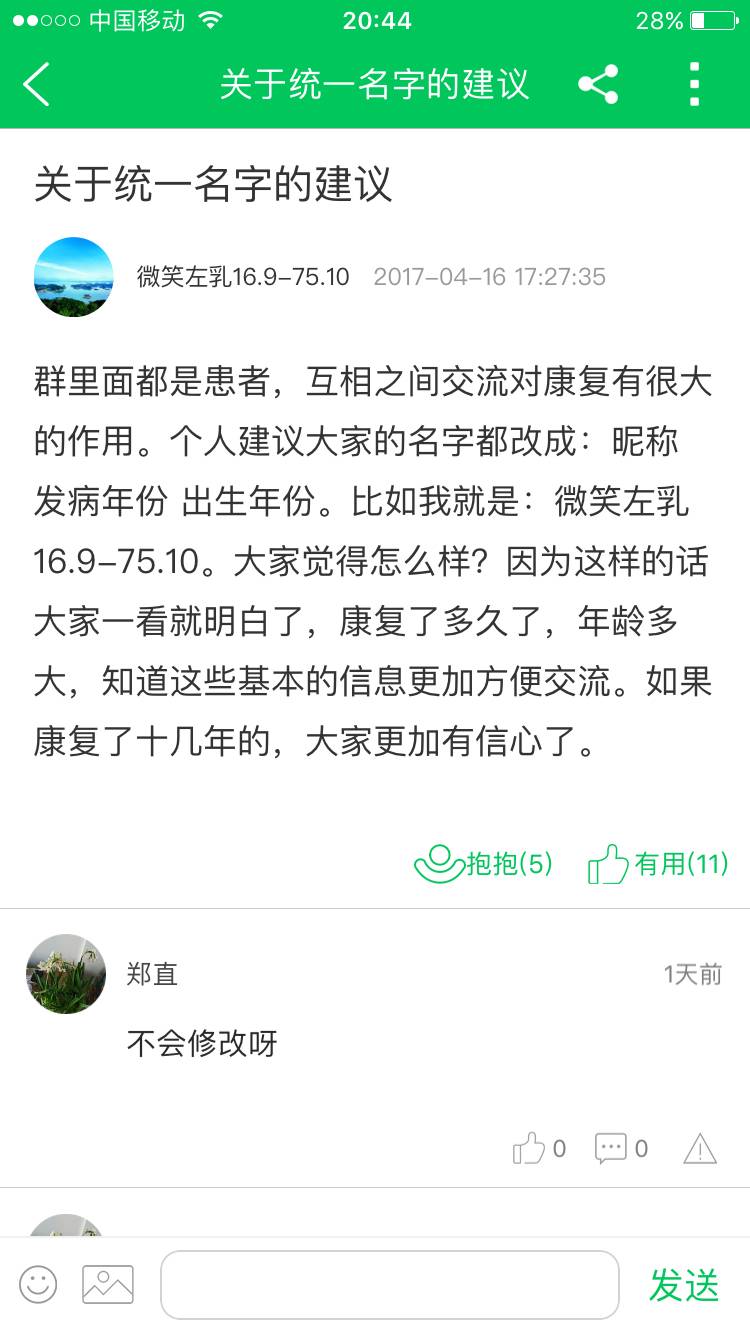
Task: Open the post author's profile picture
Action: [x=73, y=277]
